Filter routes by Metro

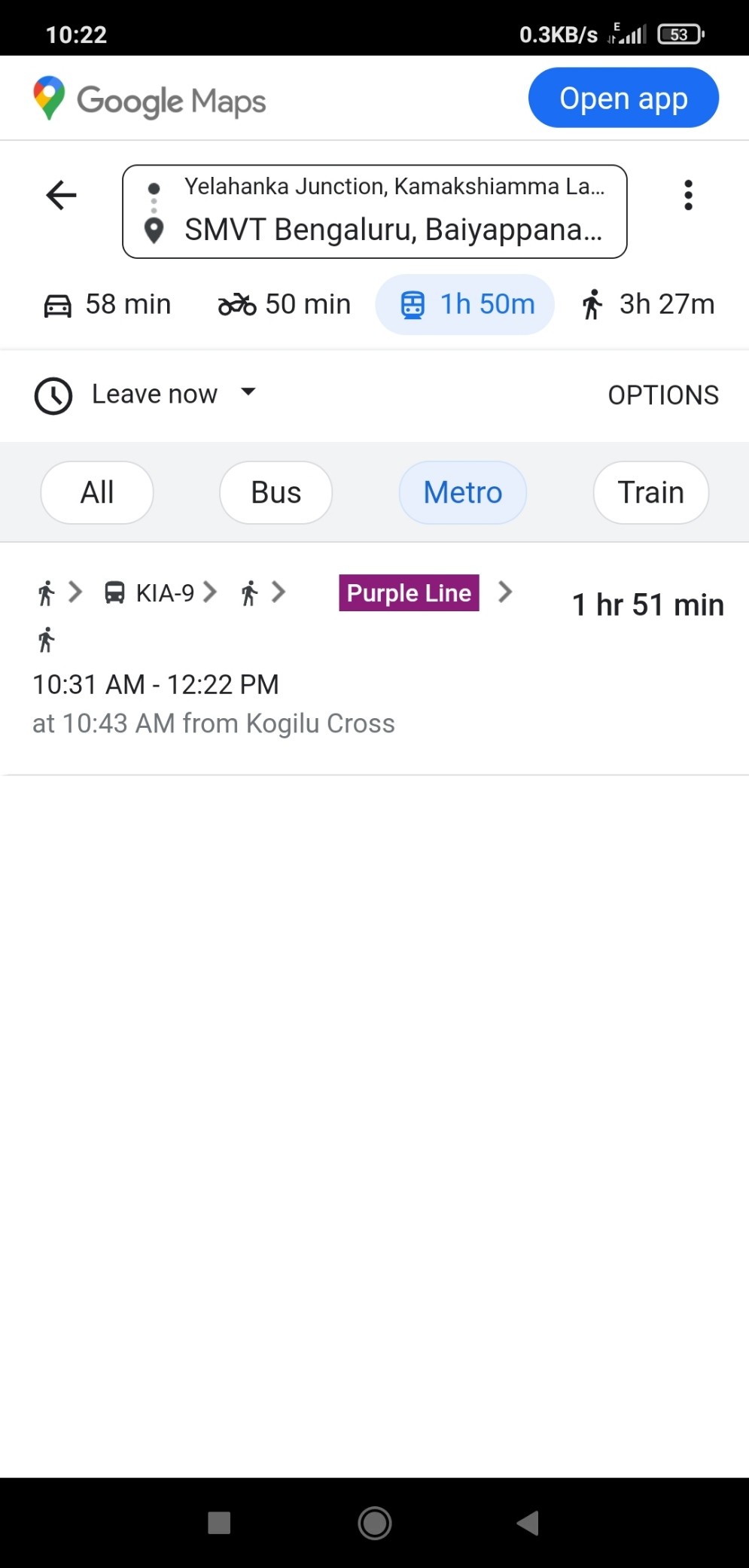pyautogui.click(x=463, y=492)
